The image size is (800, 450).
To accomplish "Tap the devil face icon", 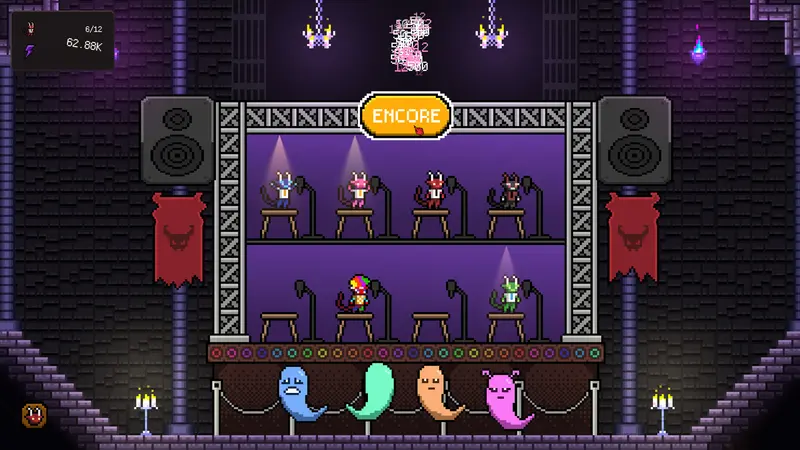I will [34, 415].
